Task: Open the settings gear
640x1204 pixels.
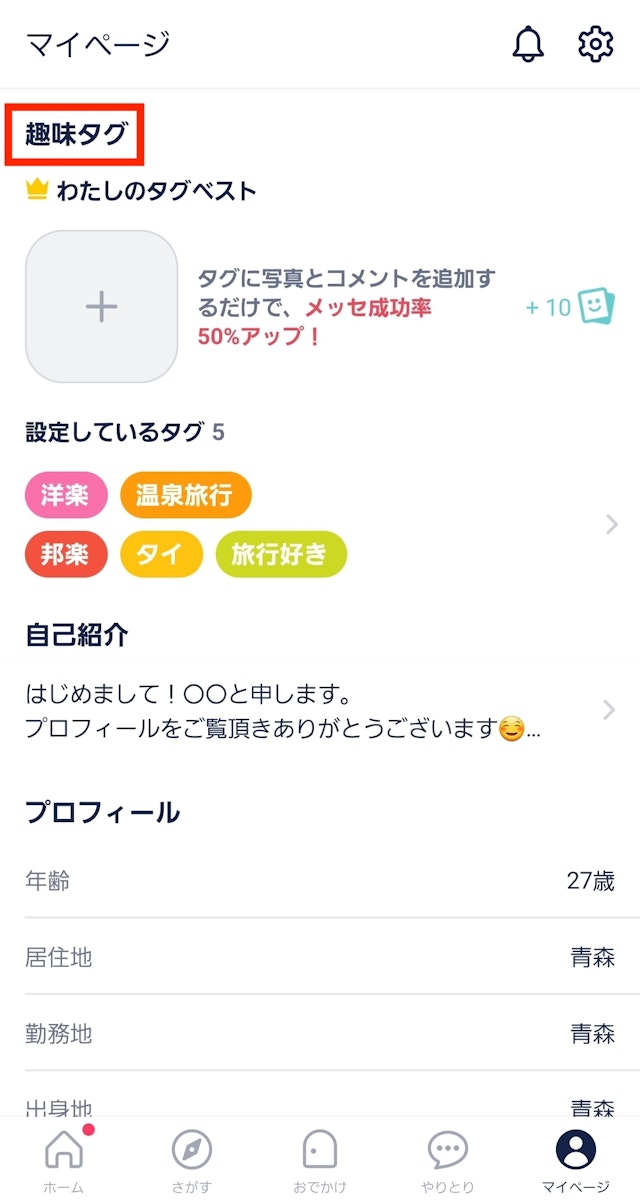Action: (x=595, y=44)
